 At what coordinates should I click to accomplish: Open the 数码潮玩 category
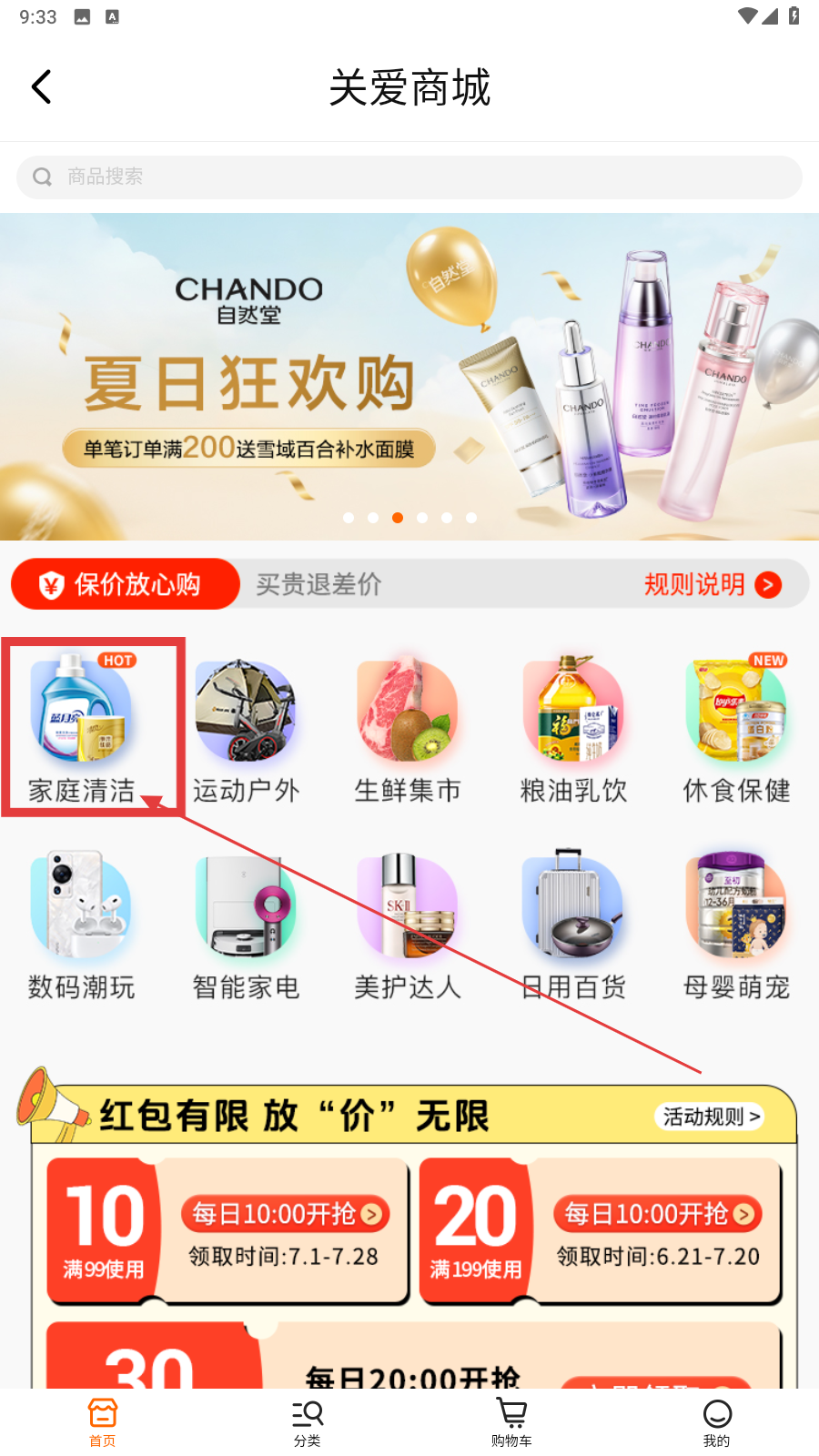point(82,925)
